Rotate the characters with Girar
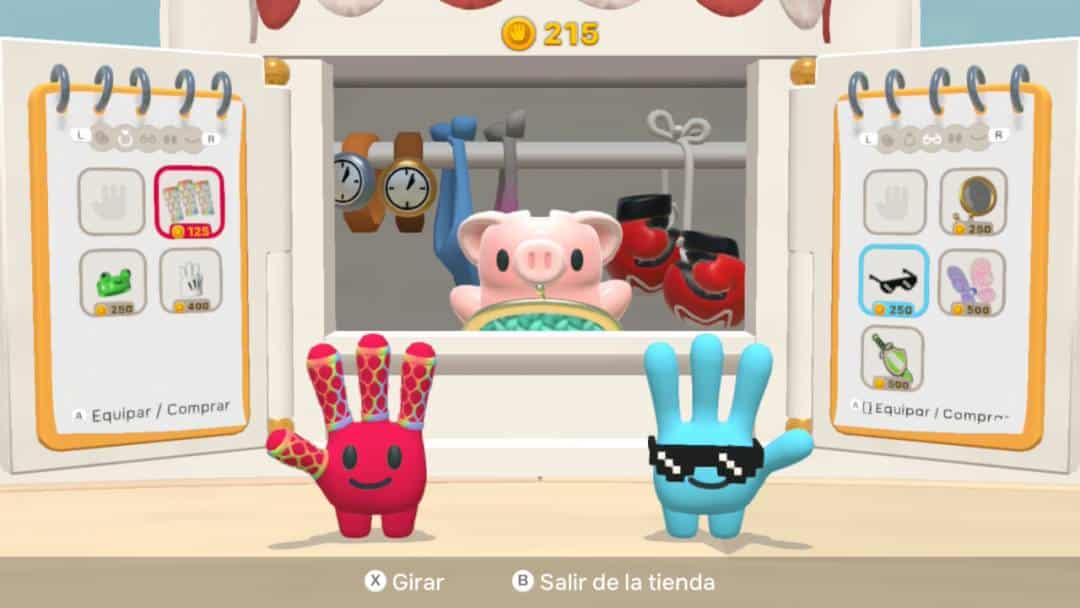The width and height of the screenshot is (1080, 608). tap(405, 582)
